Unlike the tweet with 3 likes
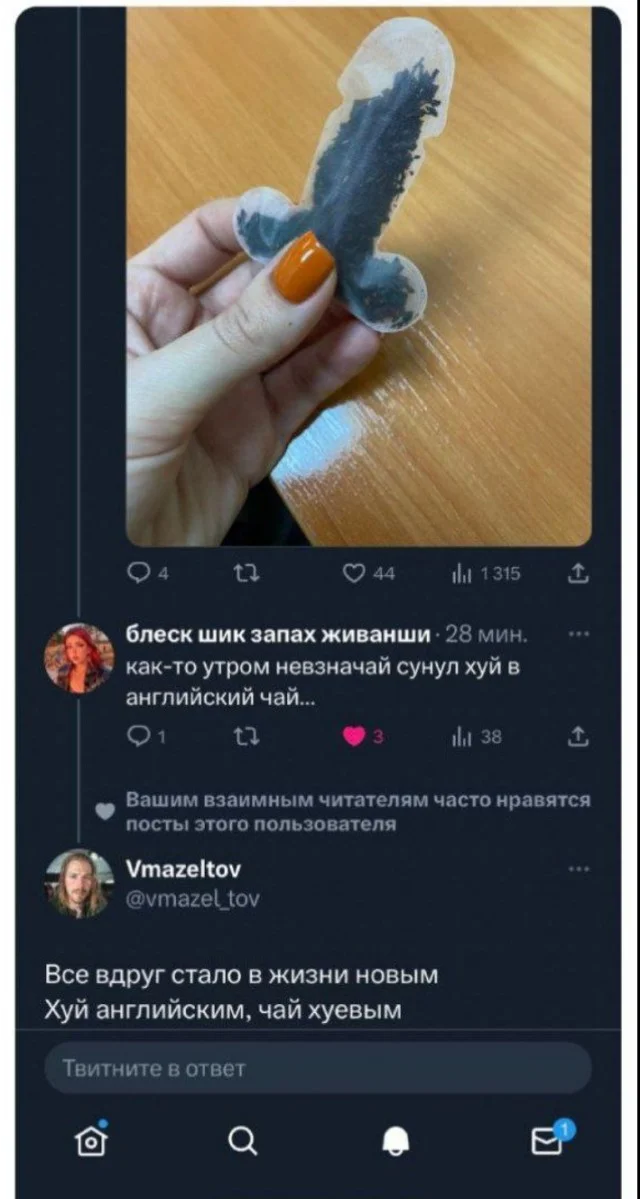 pos(354,738)
